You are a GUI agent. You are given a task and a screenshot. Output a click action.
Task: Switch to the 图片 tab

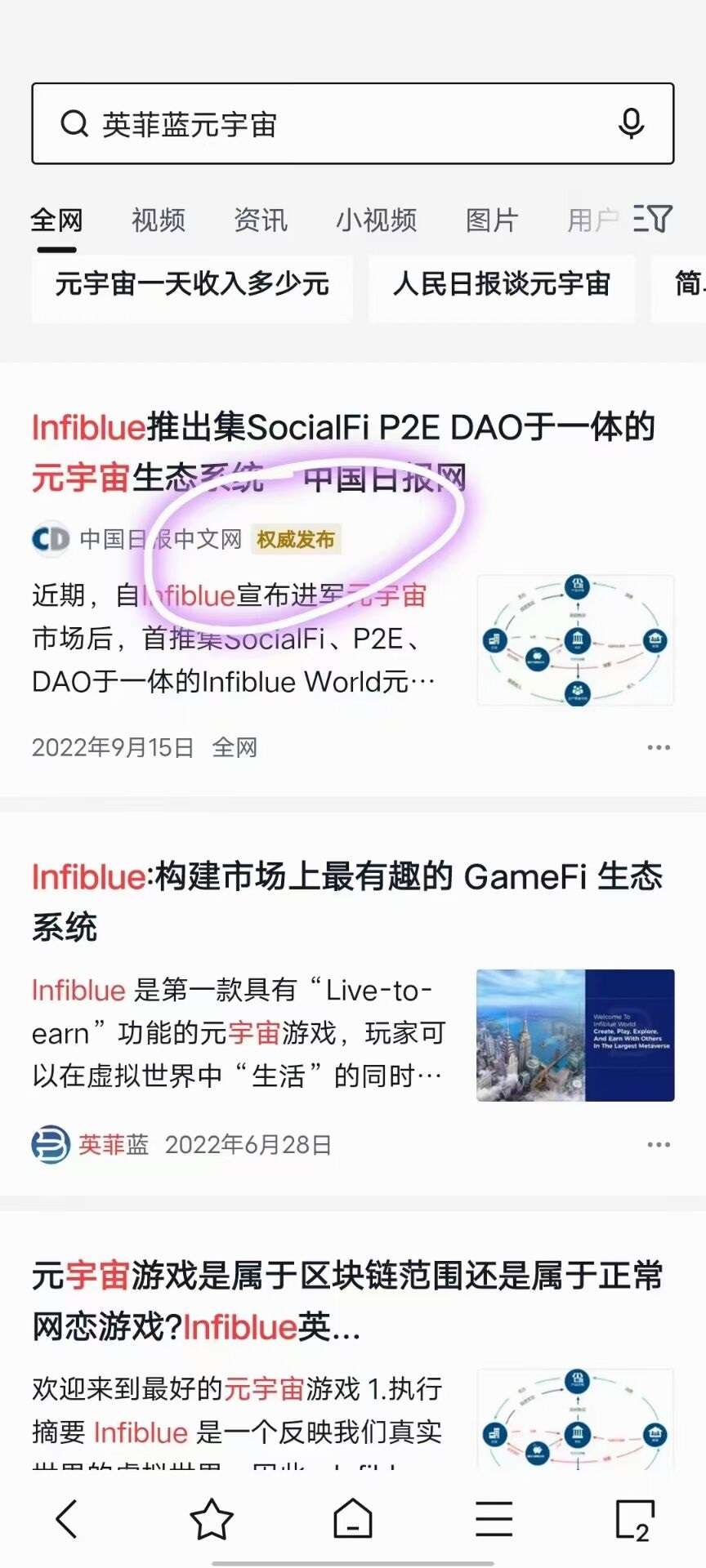click(491, 220)
